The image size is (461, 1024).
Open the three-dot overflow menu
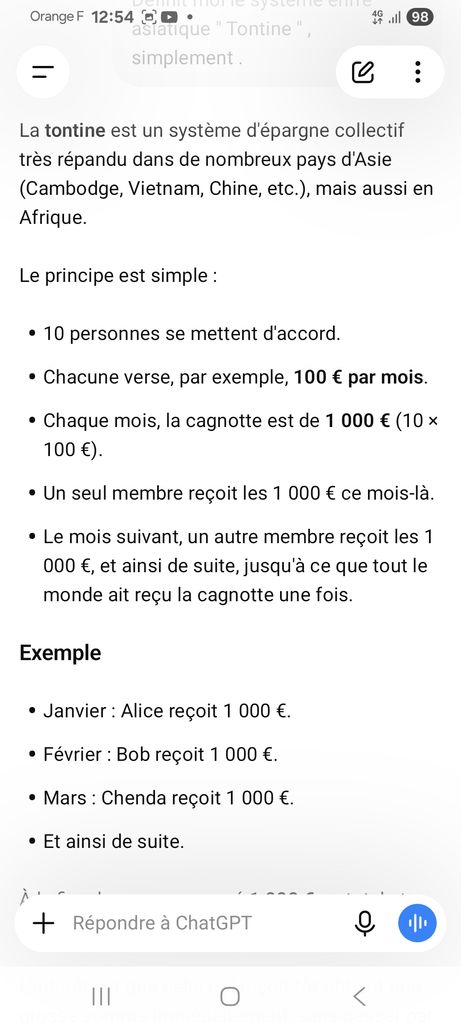click(418, 72)
